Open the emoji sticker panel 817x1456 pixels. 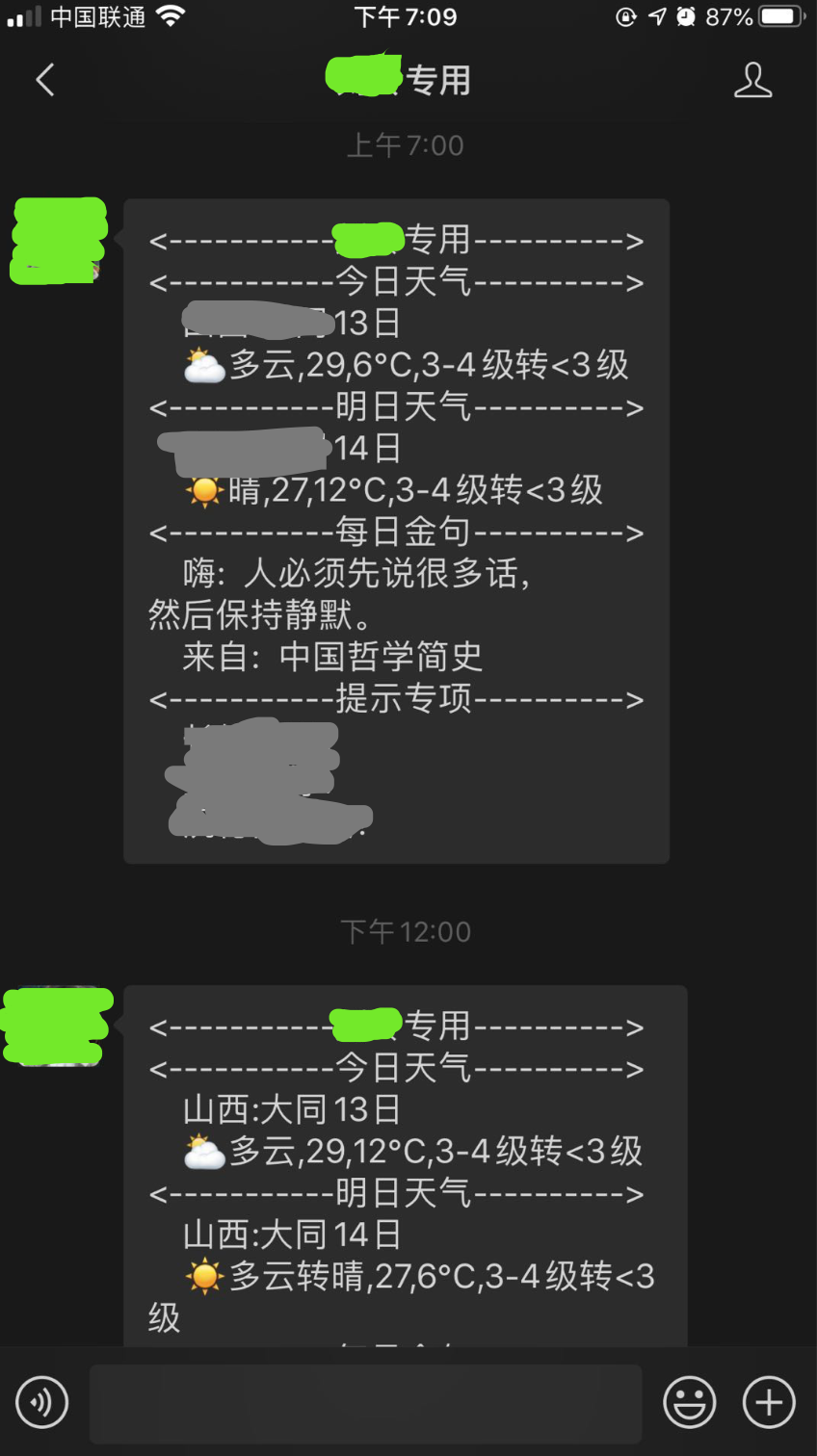click(690, 1402)
